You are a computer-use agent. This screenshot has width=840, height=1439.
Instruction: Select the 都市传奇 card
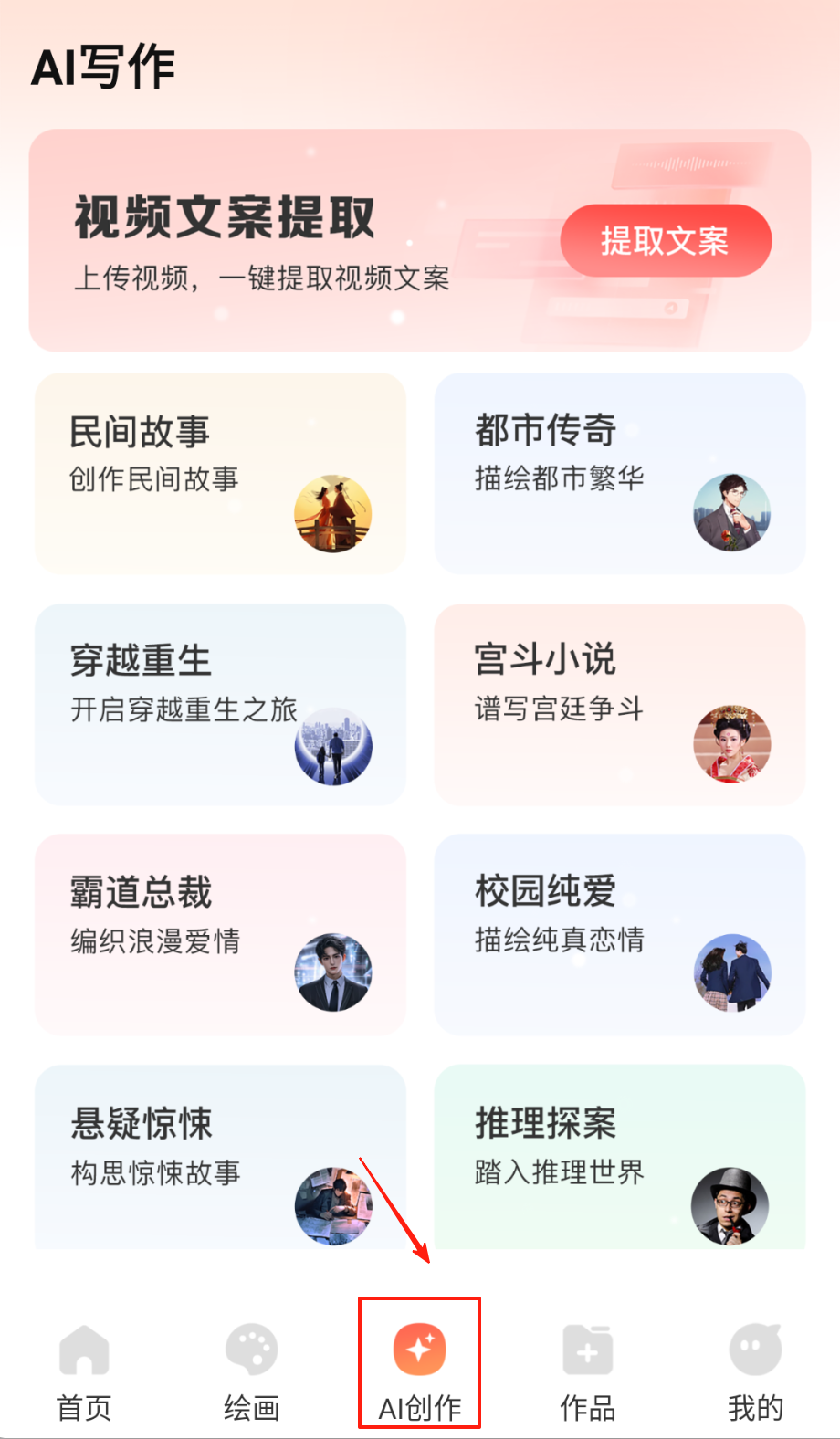point(620,473)
